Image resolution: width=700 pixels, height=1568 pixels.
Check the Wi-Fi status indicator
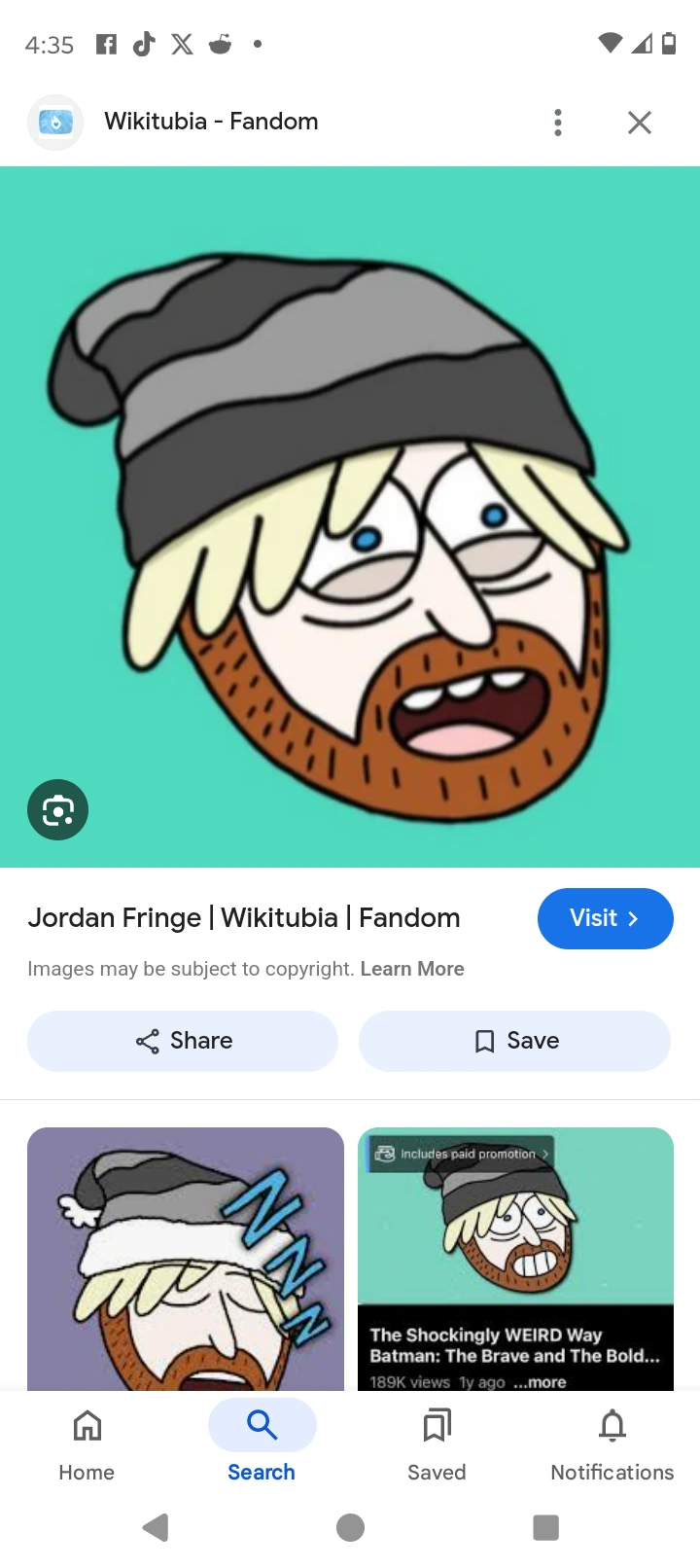click(x=609, y=43)
